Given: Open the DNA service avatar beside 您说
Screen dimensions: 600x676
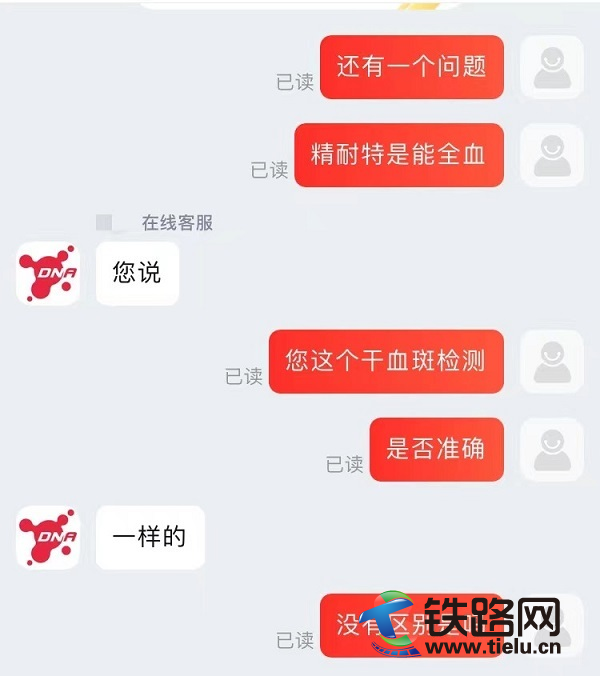Looking at the screenshot, I should 48,273.
